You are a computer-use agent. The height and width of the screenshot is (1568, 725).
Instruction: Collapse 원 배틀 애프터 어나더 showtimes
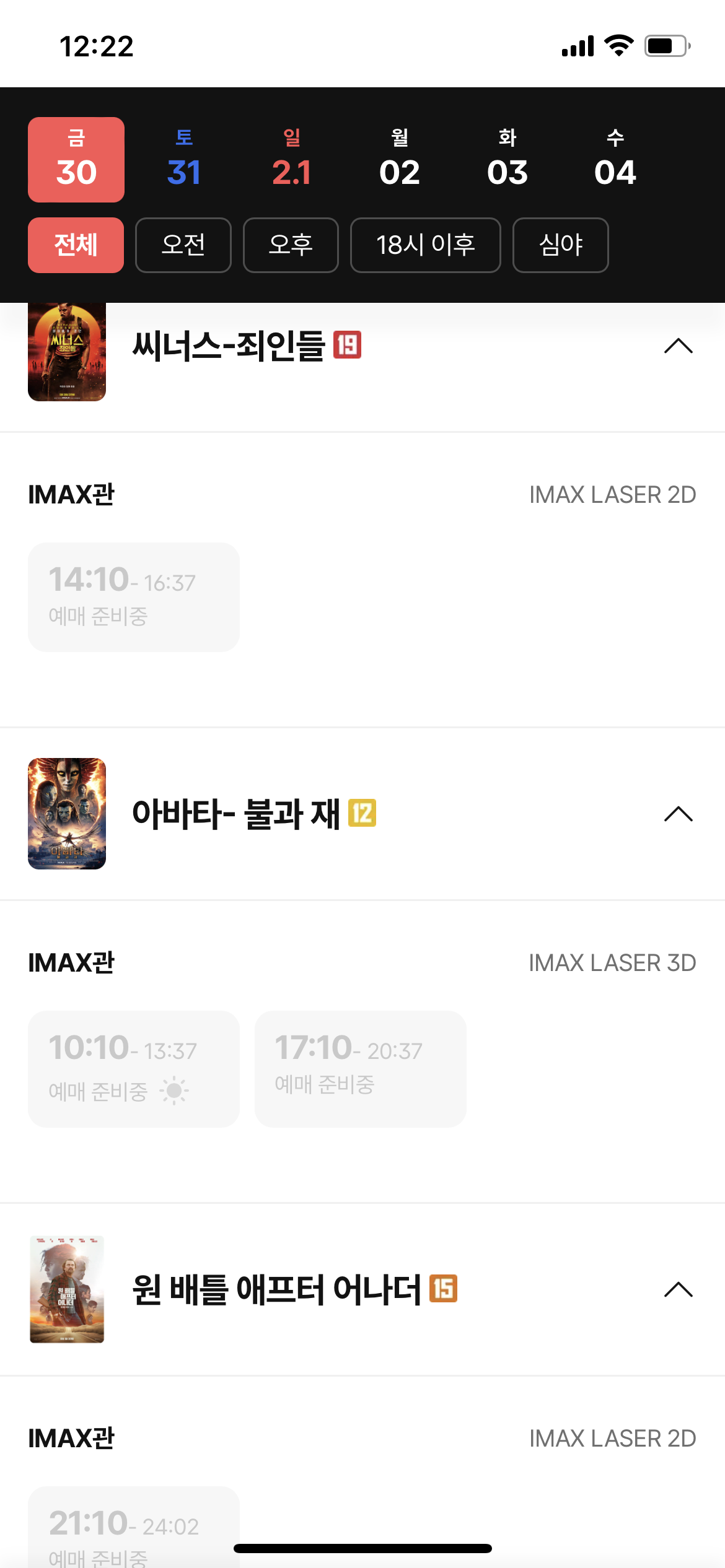point(679,1289)
